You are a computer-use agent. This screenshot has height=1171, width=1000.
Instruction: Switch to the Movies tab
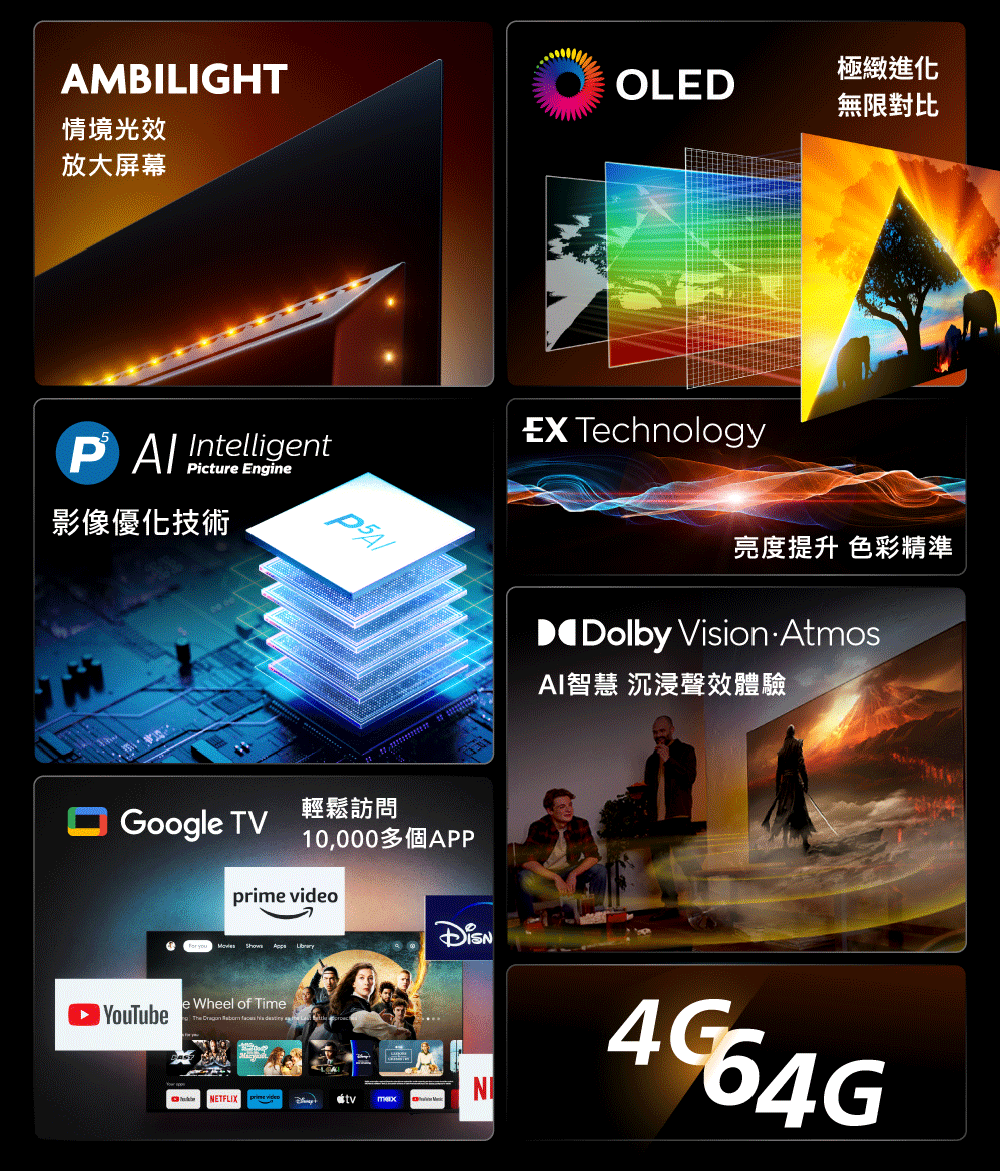225,946
